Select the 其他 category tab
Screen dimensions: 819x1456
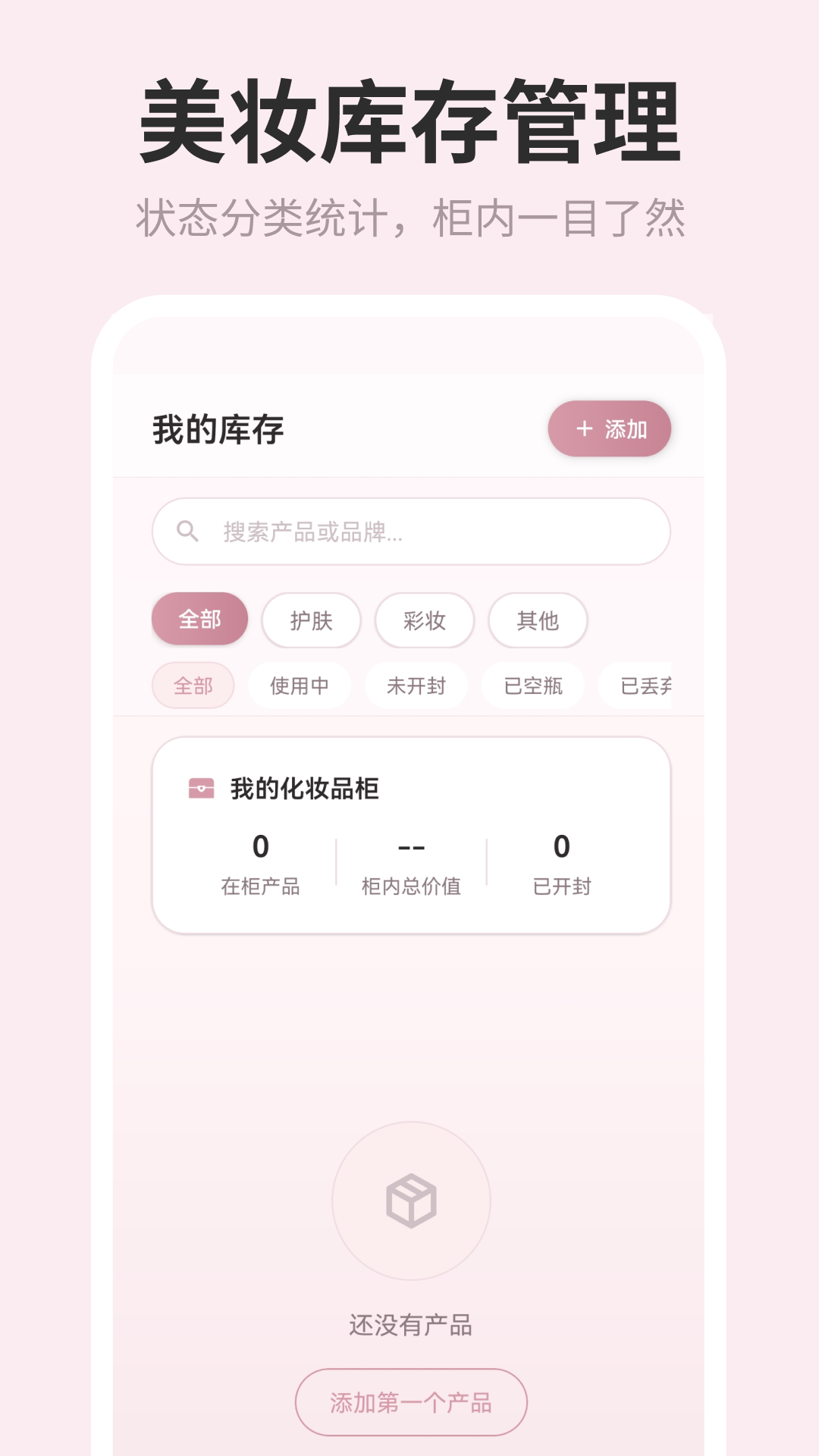[x=538, y=620]
